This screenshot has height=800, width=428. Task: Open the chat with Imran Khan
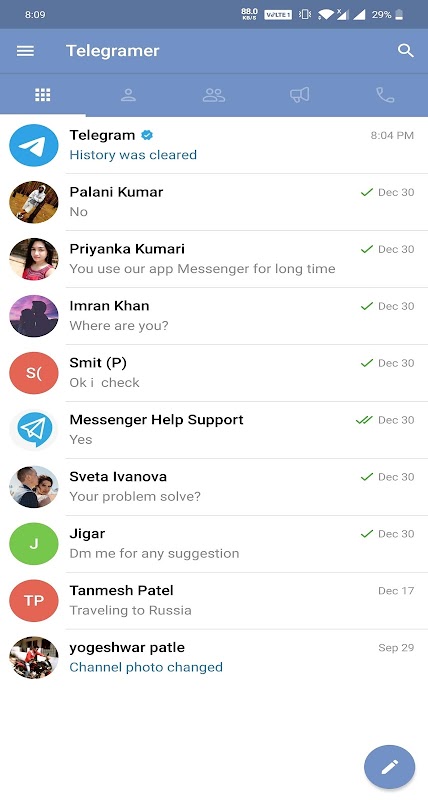pyautogui.click(x=214, y=316)
